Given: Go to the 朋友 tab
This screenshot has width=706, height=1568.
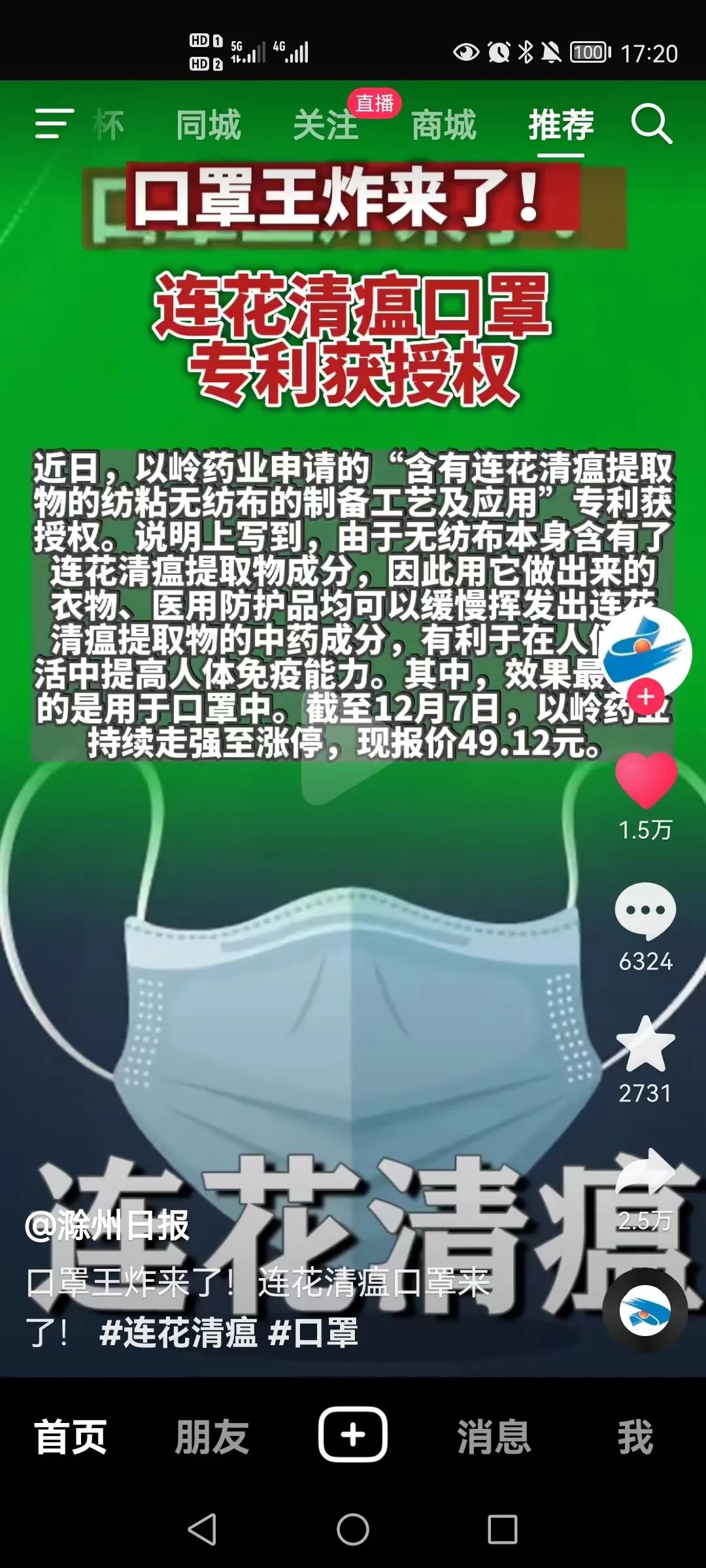Looking at the screenshot, I should point(212,1437).
